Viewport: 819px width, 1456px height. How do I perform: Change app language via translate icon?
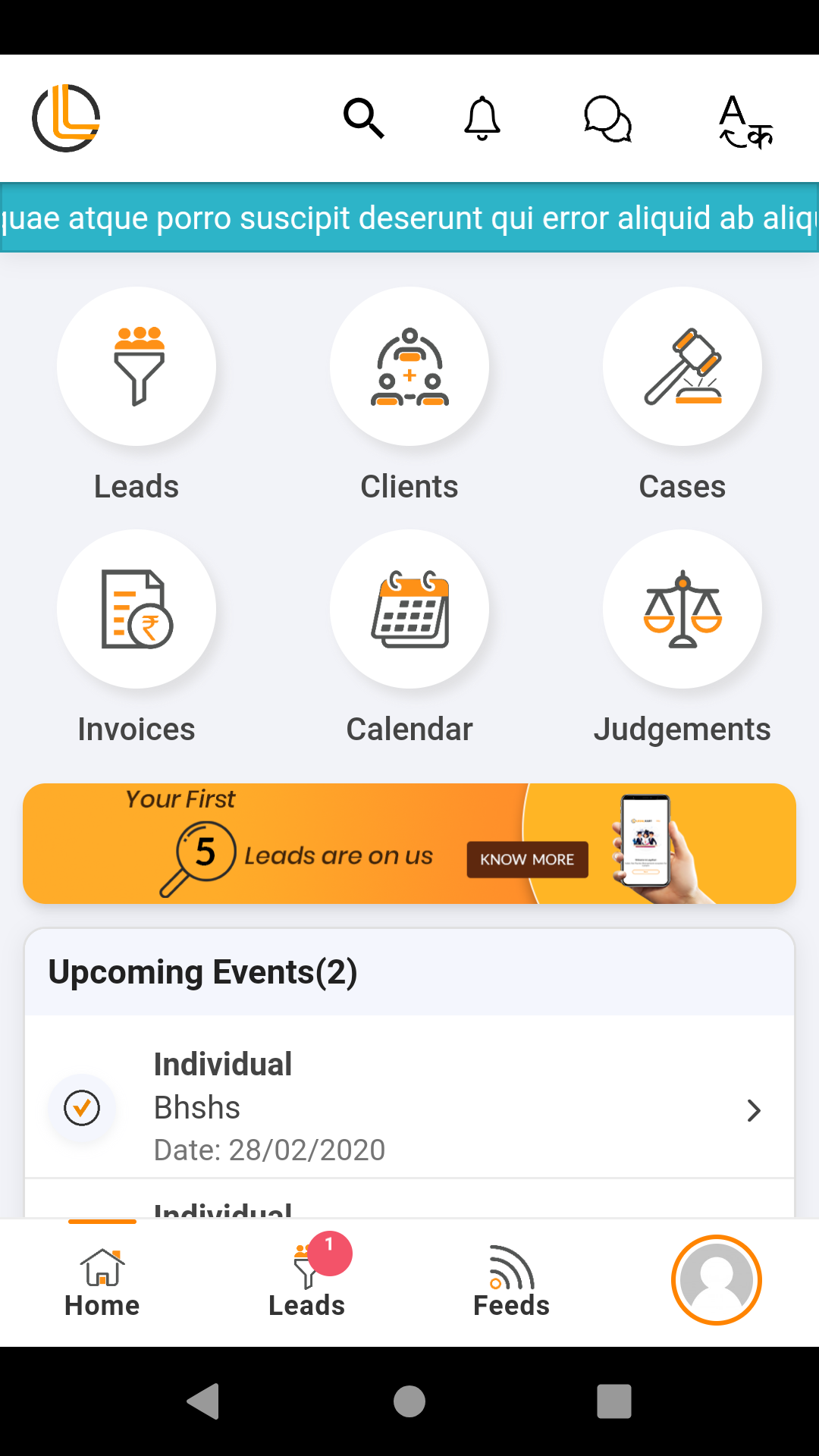(745, 121)
